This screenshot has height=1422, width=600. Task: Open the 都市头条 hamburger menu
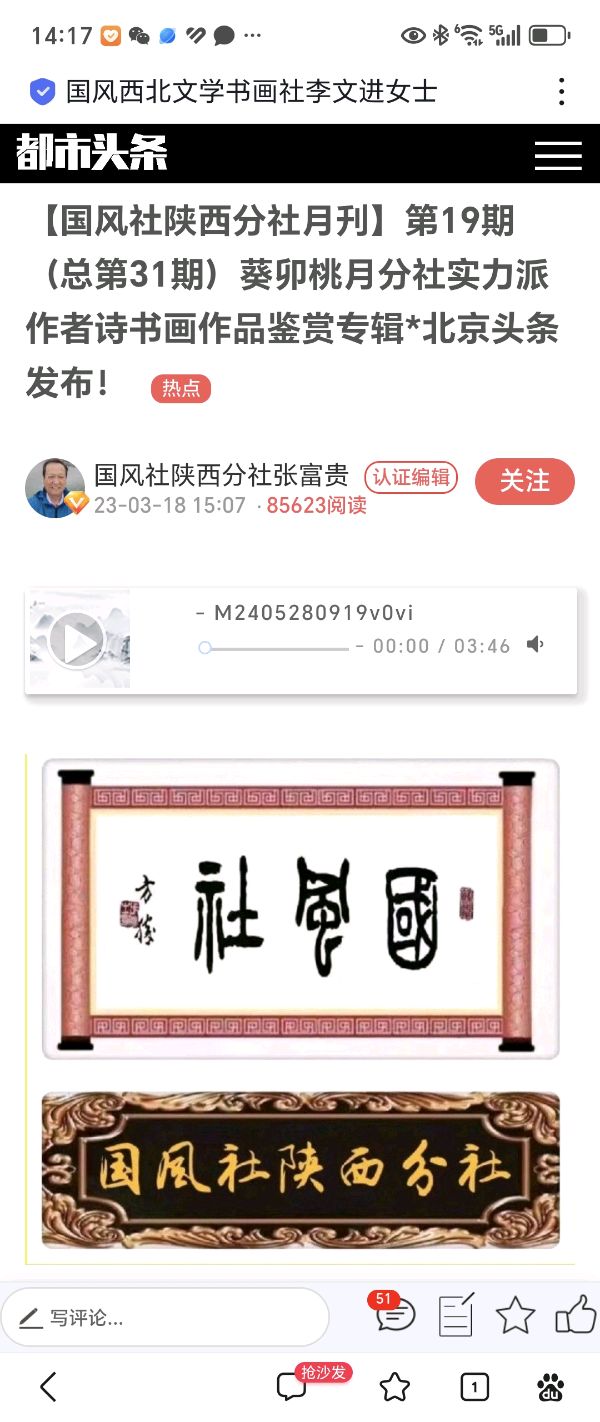(557, 155)
